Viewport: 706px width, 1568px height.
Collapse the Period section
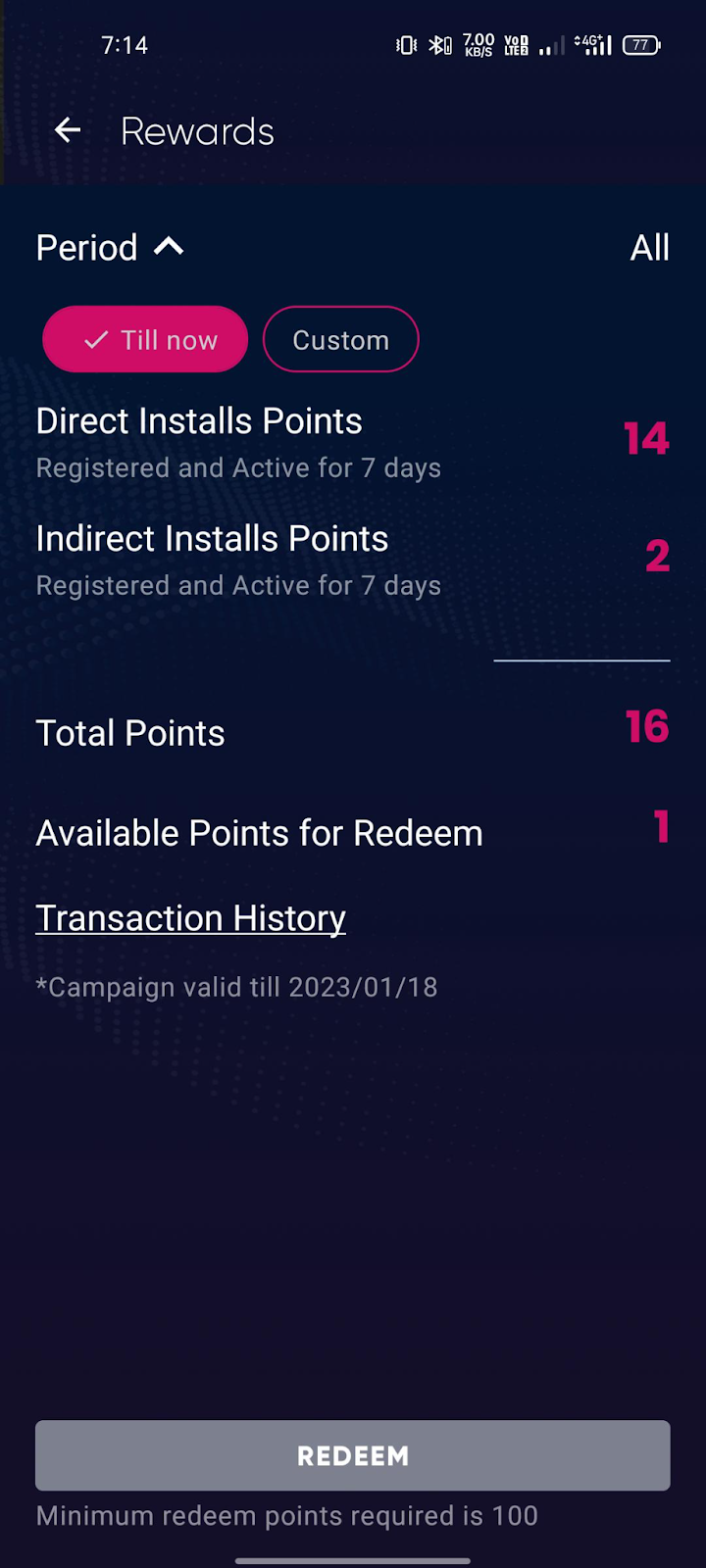[169, 247]
